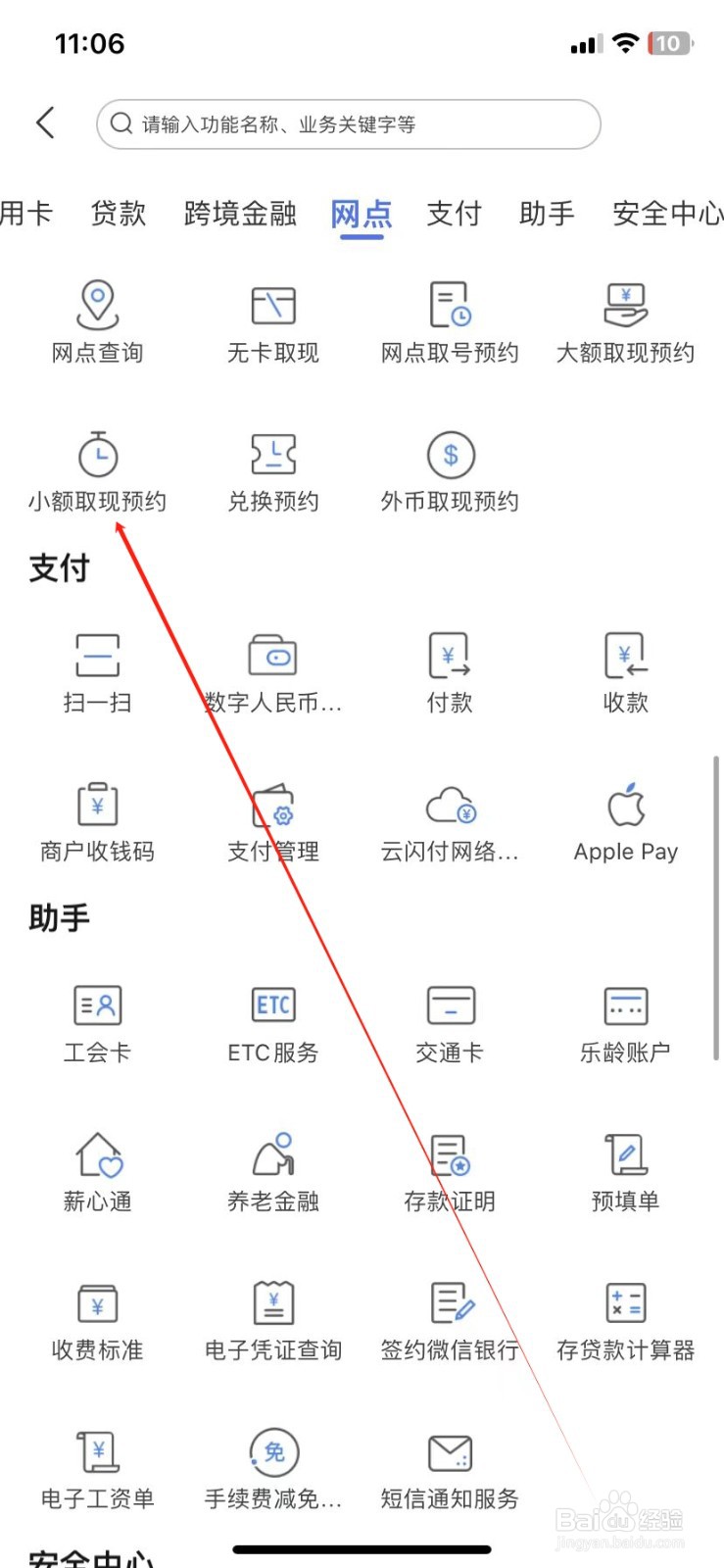Screen dimensions: 724x1568
Task: Open the 贷款 loans tab
Action: [118, 214]
